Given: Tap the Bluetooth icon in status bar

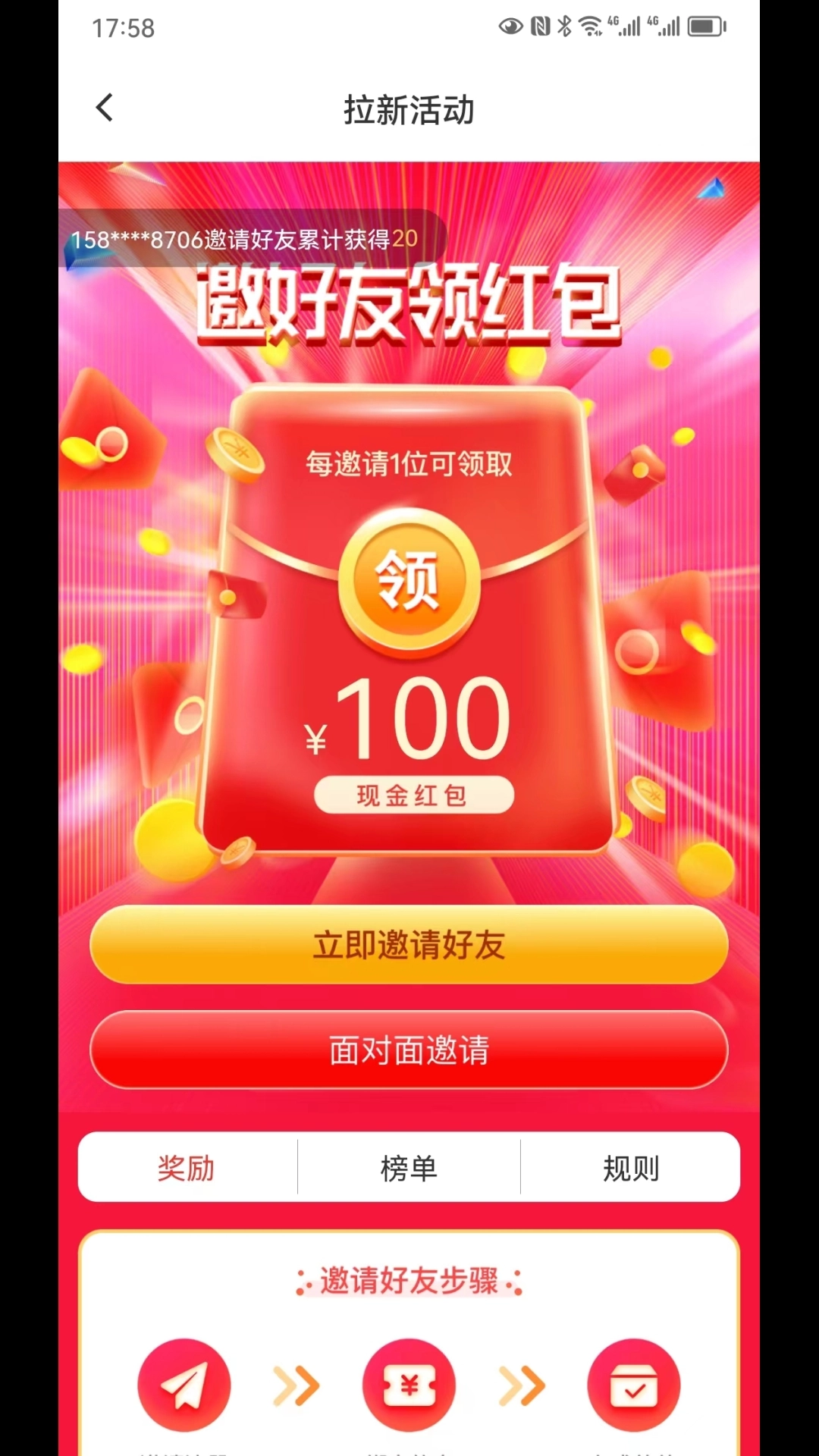Looking at the screenshot, I should click(563, 25).
